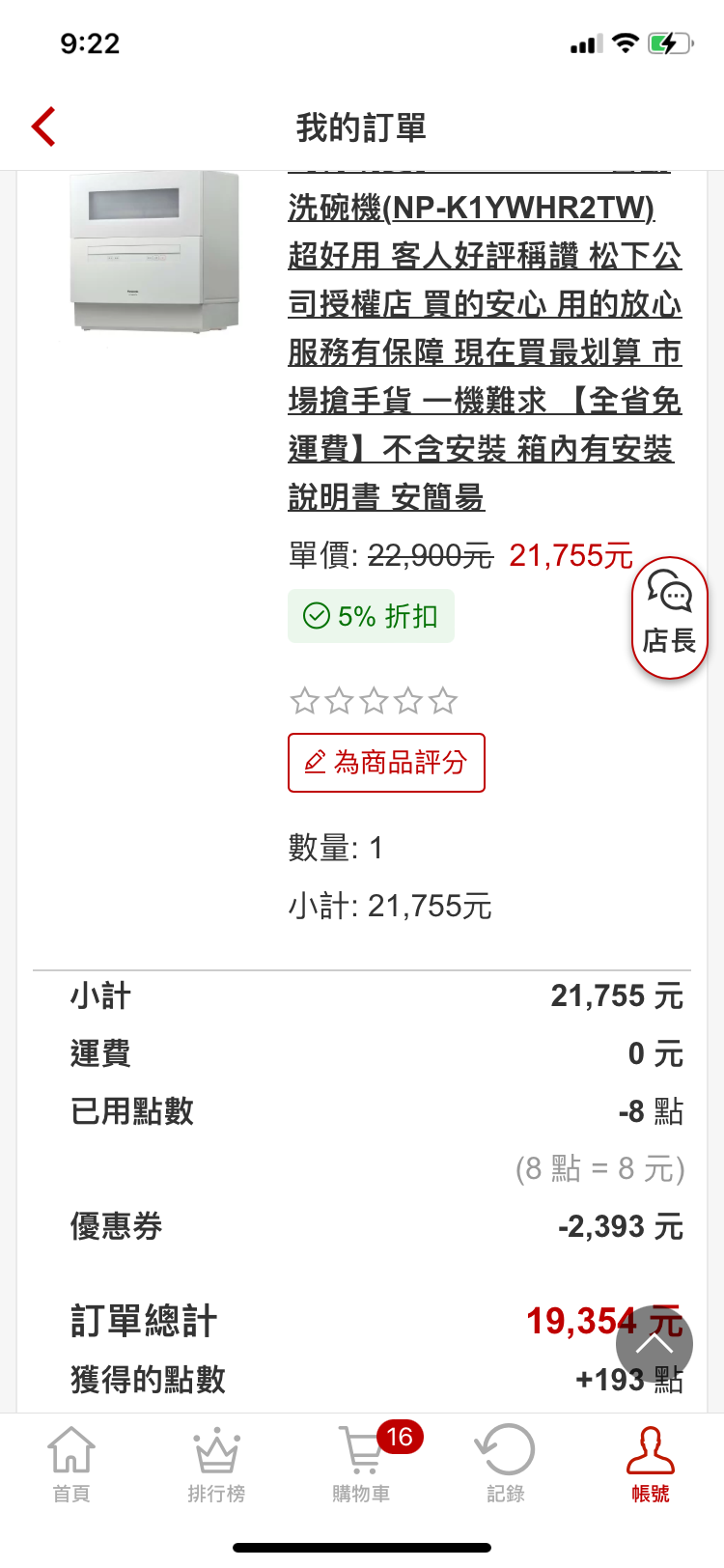
Task: Open the 購物車 tab
Action: tap(361, 1465)
